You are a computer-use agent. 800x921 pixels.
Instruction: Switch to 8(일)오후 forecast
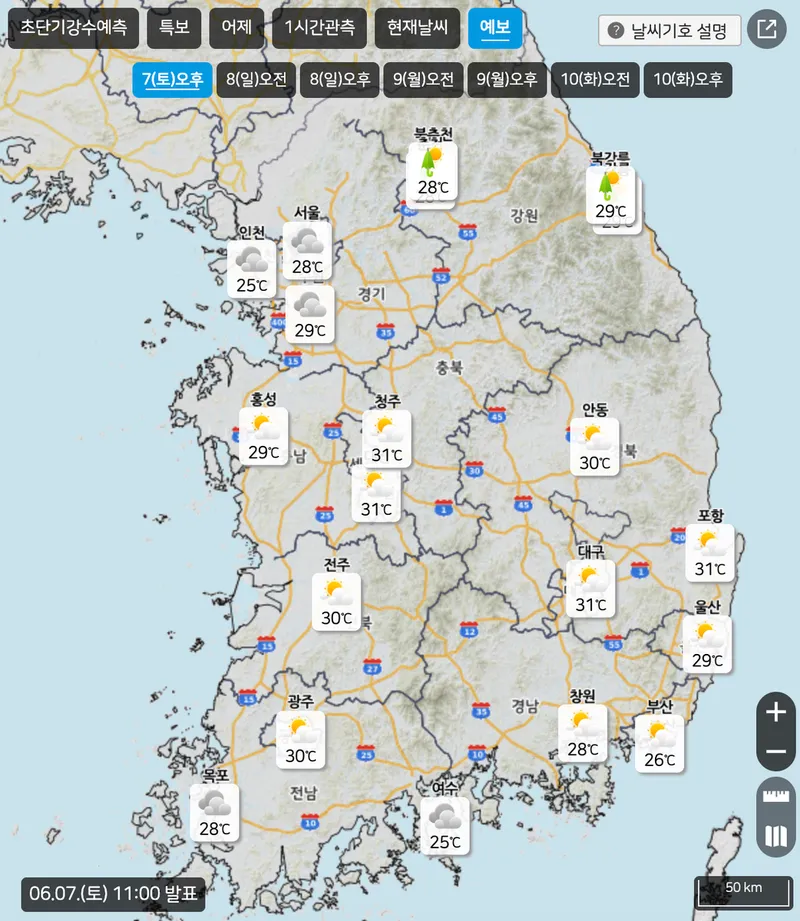click(340, 80)
